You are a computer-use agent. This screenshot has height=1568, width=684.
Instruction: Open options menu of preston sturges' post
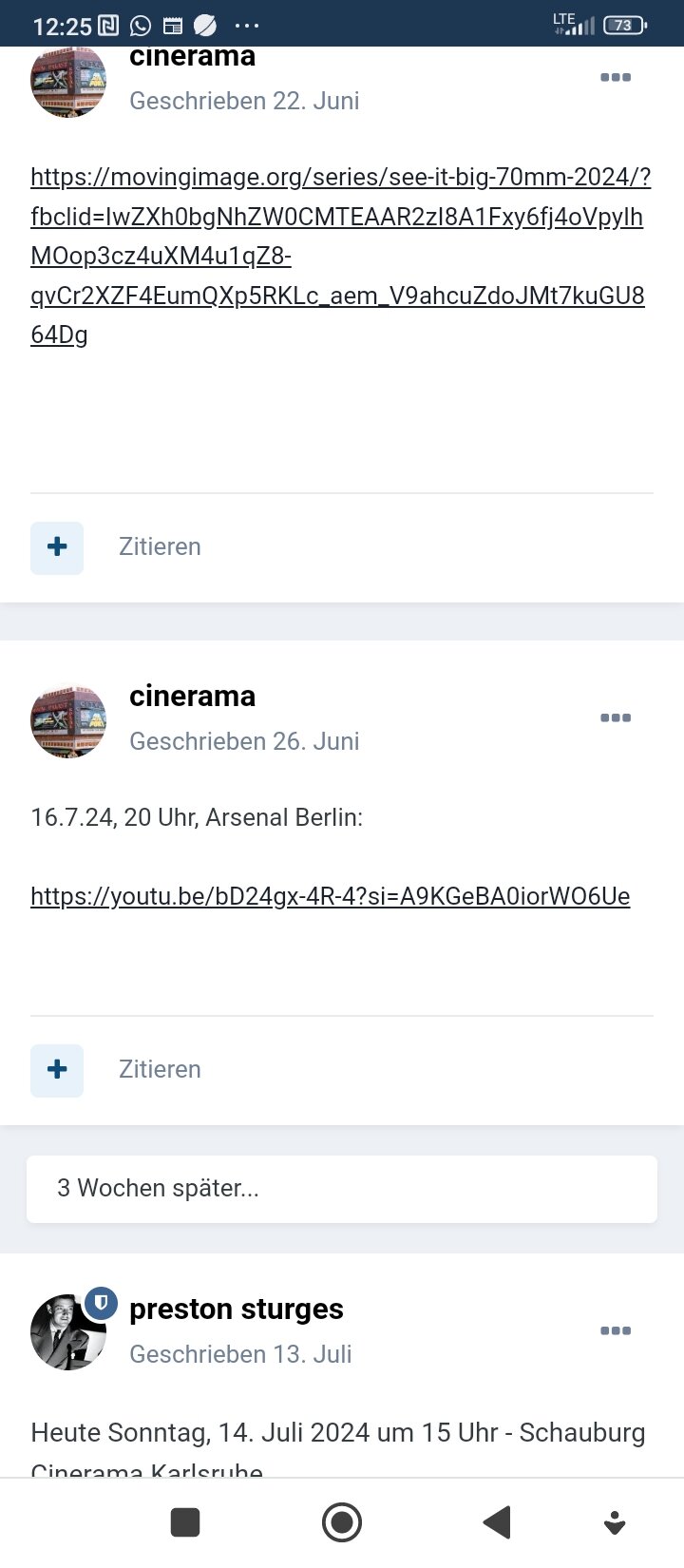coord(616,1331)
